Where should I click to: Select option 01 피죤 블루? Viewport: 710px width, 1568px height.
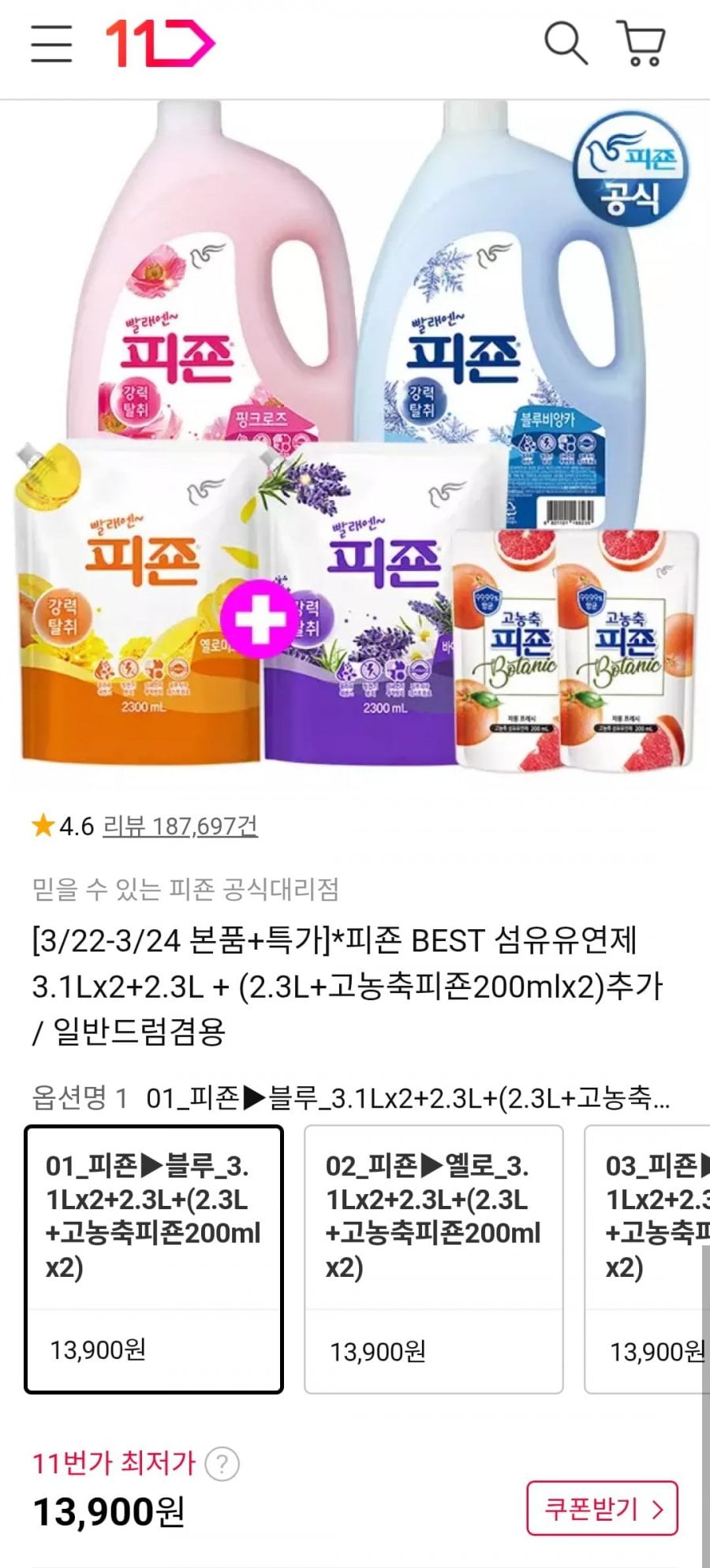click(x=154, y=1260)
